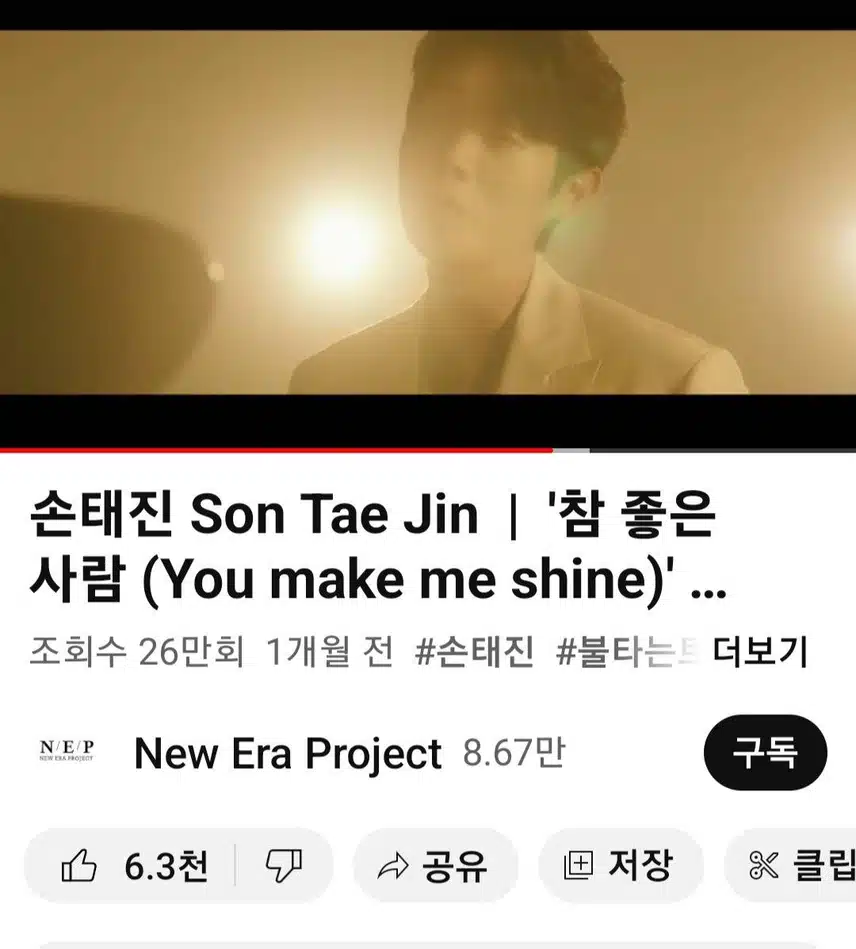Subscribe with the 구독 button
Viewport: 856px width, 949px height.
pyautogui.click(x=765, y=753)
